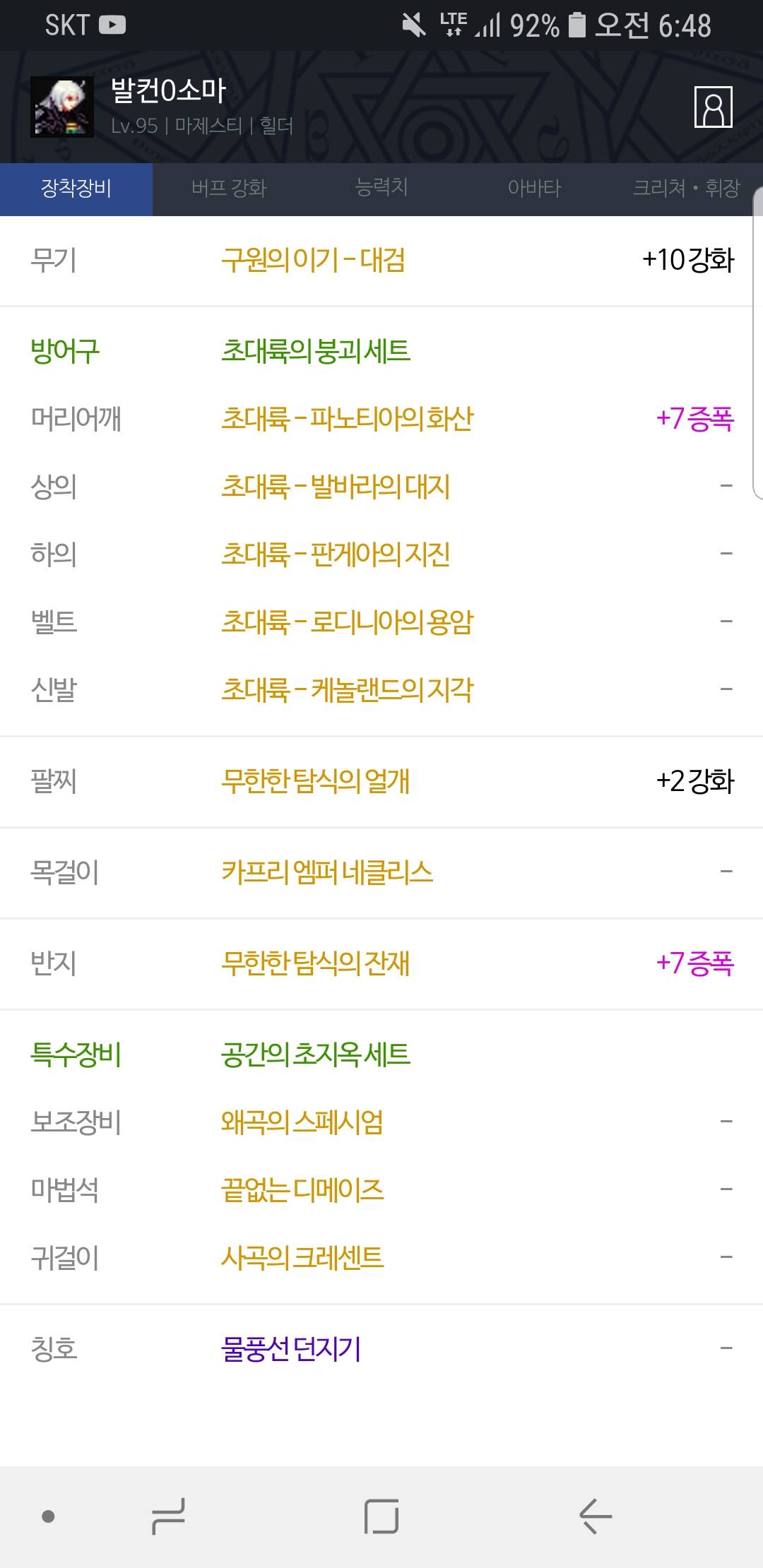
Task: Go back with the system back button
Action: pos(595,1516)
